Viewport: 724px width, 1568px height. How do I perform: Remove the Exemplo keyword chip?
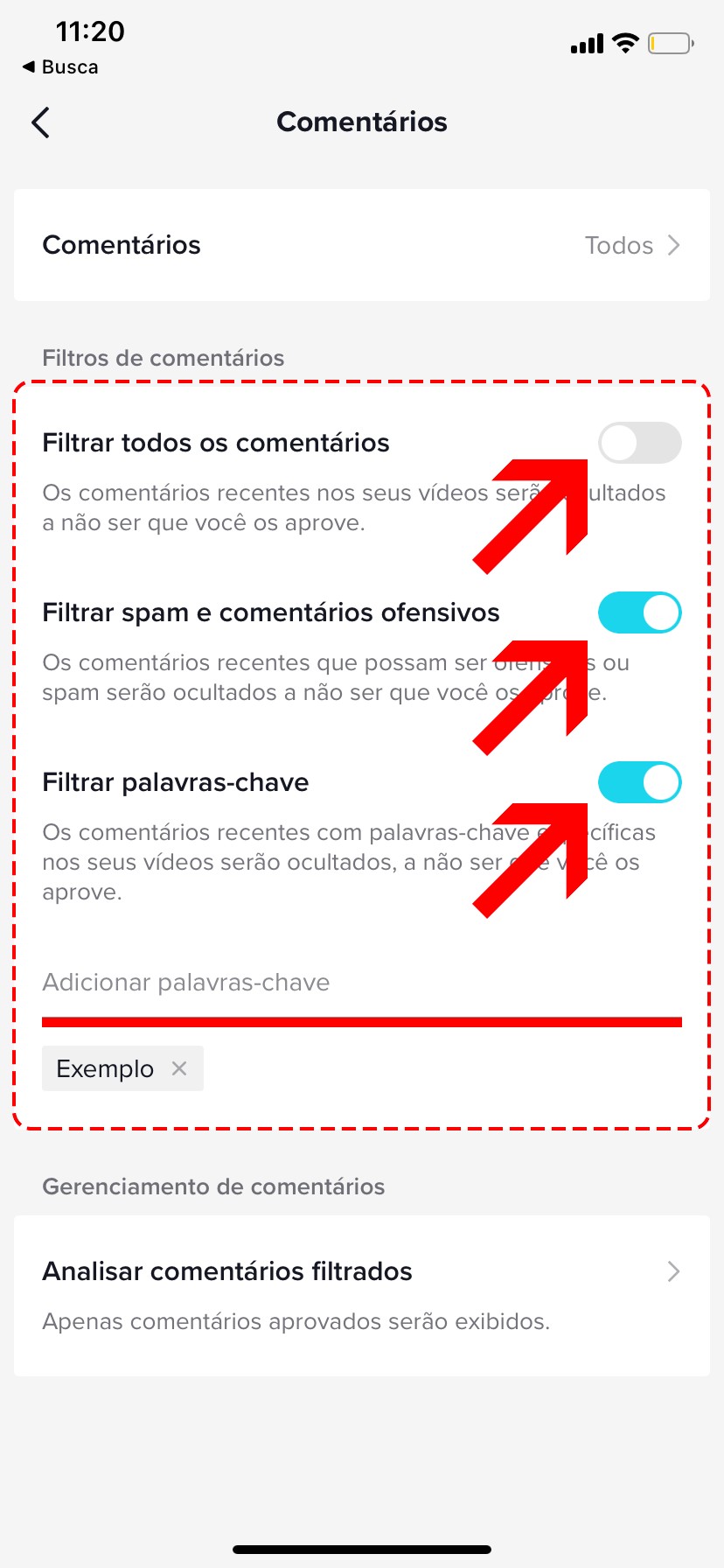pyautogui.click(x=179, y=1068)
